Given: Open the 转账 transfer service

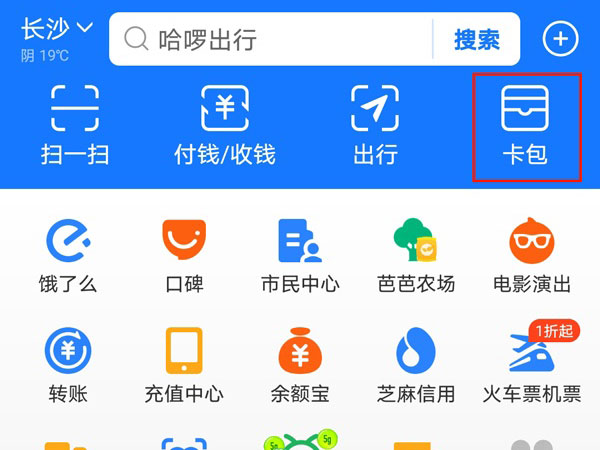Looking at the screenshot, I should point(68,365).
